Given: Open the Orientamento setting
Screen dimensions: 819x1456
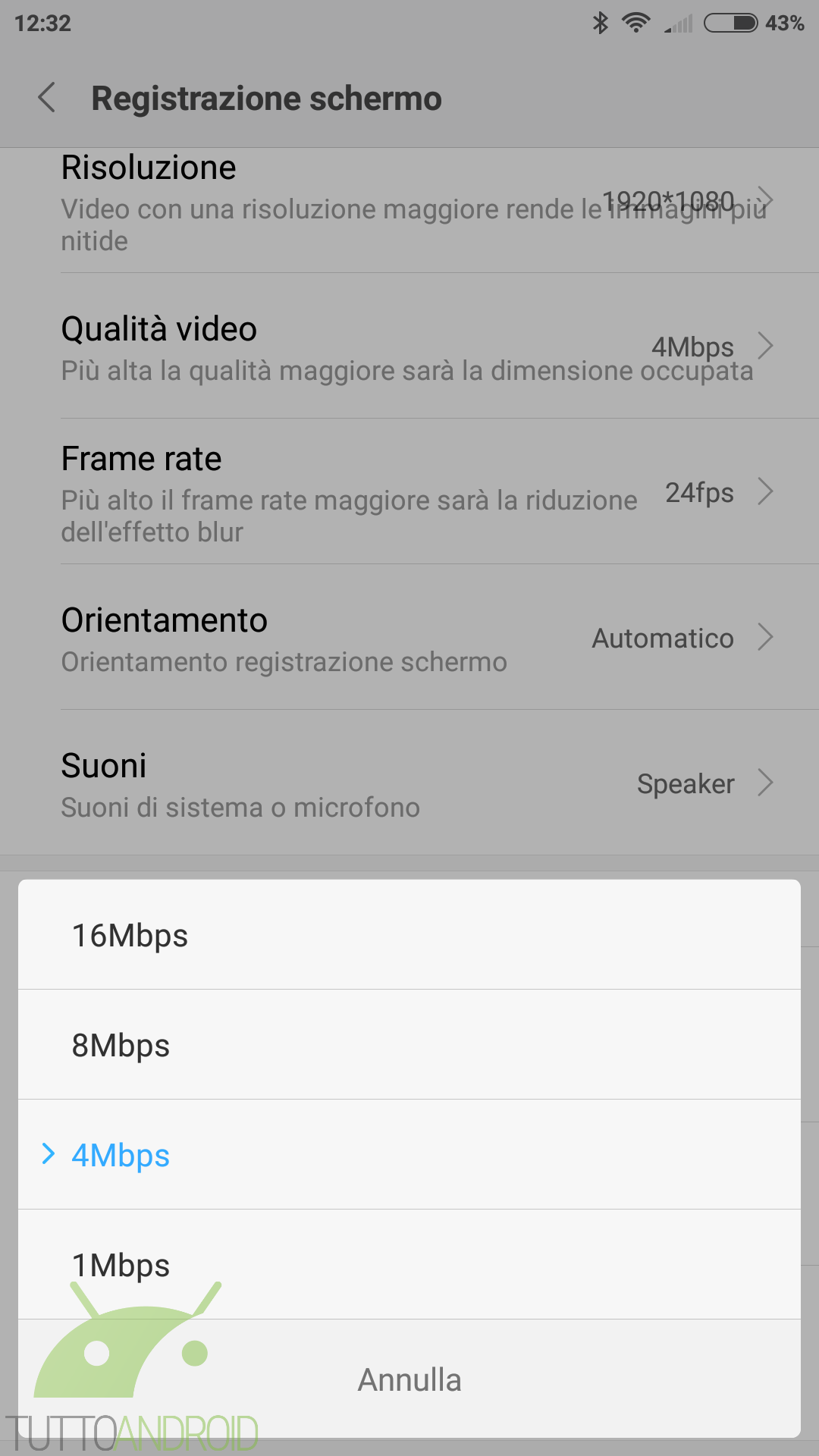Looking at the screenshot, I should point(409,637).
